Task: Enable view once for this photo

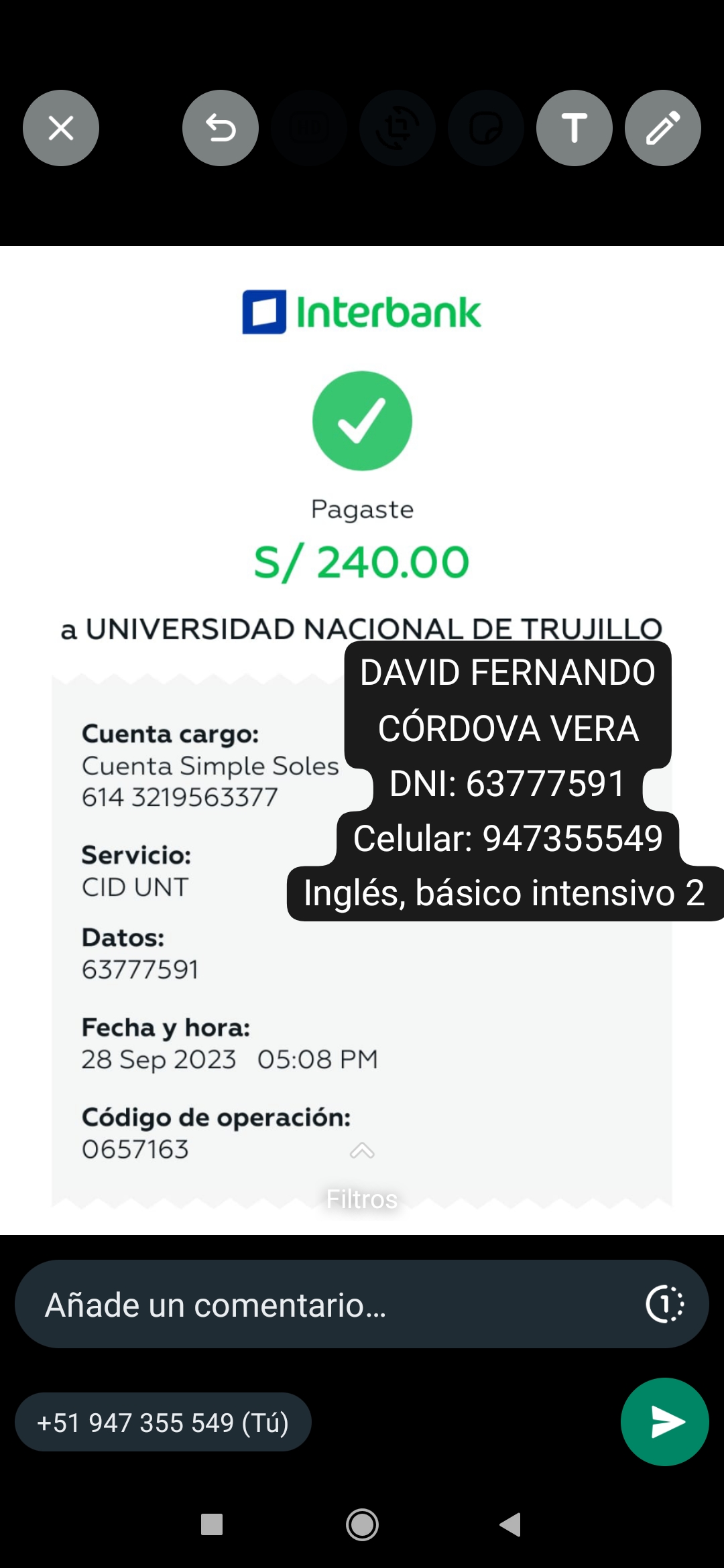Action: [x=664, y=1304]
